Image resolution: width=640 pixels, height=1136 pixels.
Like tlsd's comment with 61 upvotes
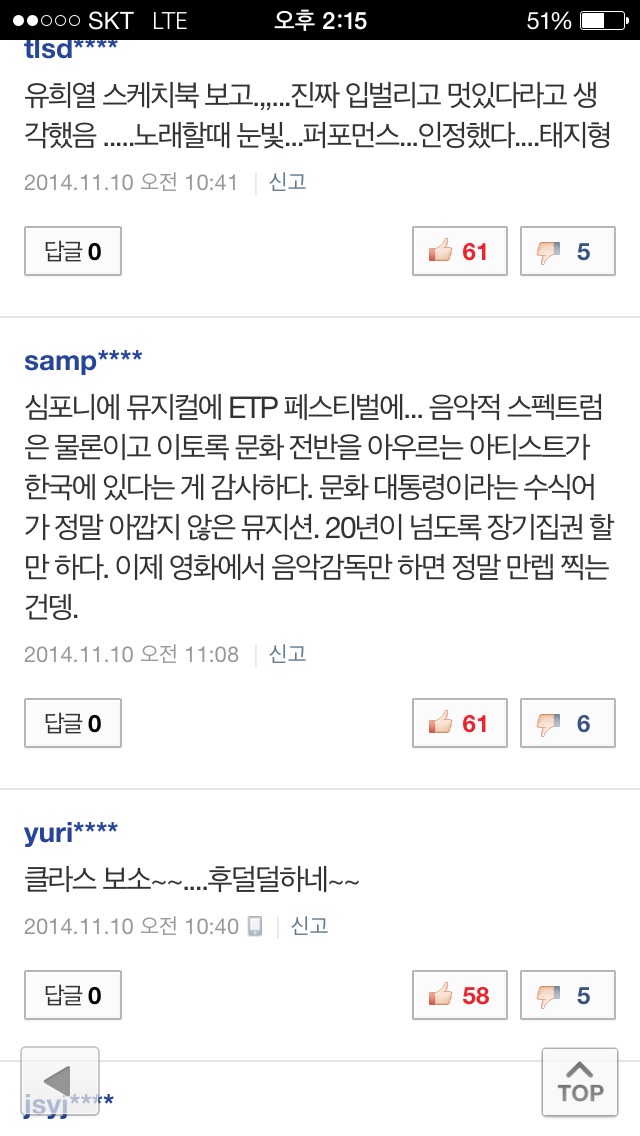(460, 251)
